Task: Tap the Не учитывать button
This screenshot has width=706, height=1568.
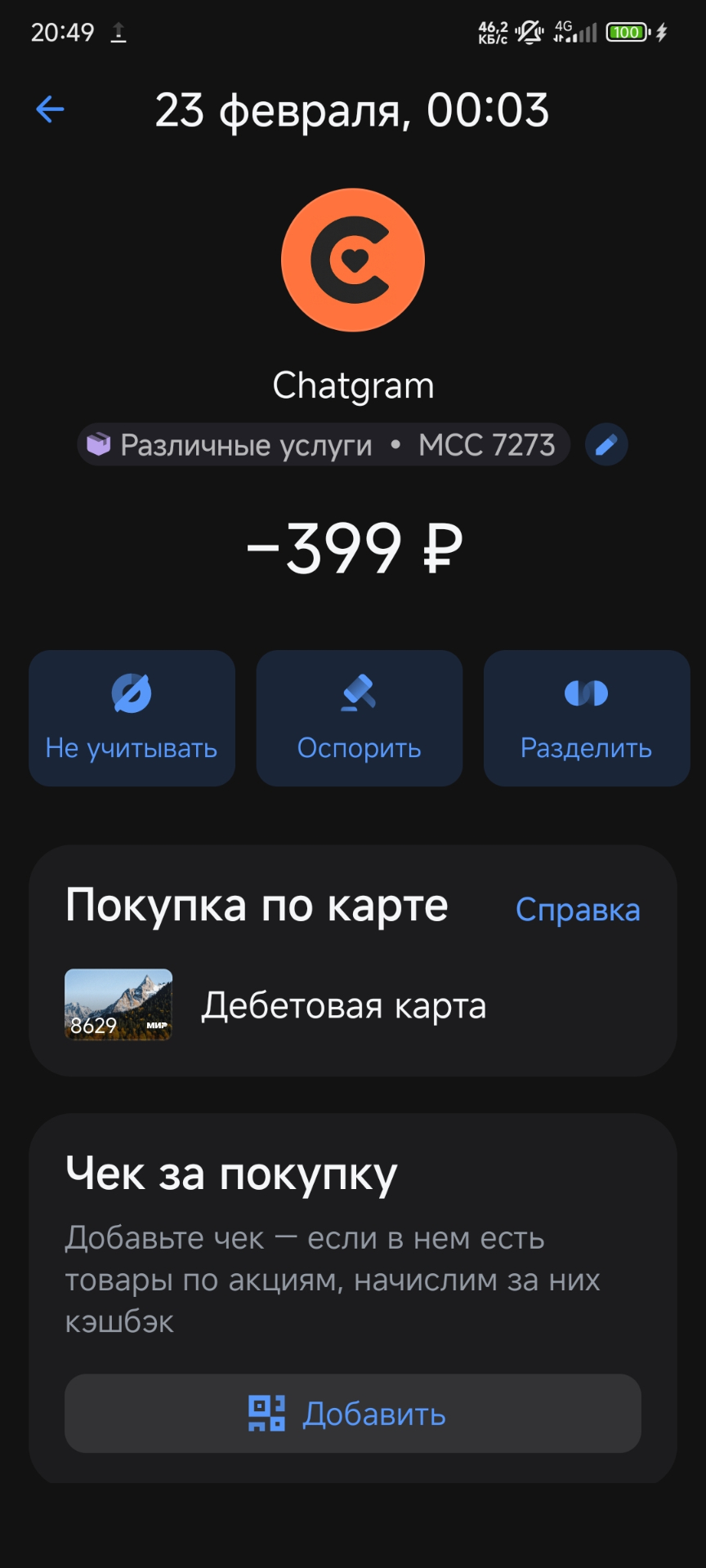Action: tap(132, 718)
